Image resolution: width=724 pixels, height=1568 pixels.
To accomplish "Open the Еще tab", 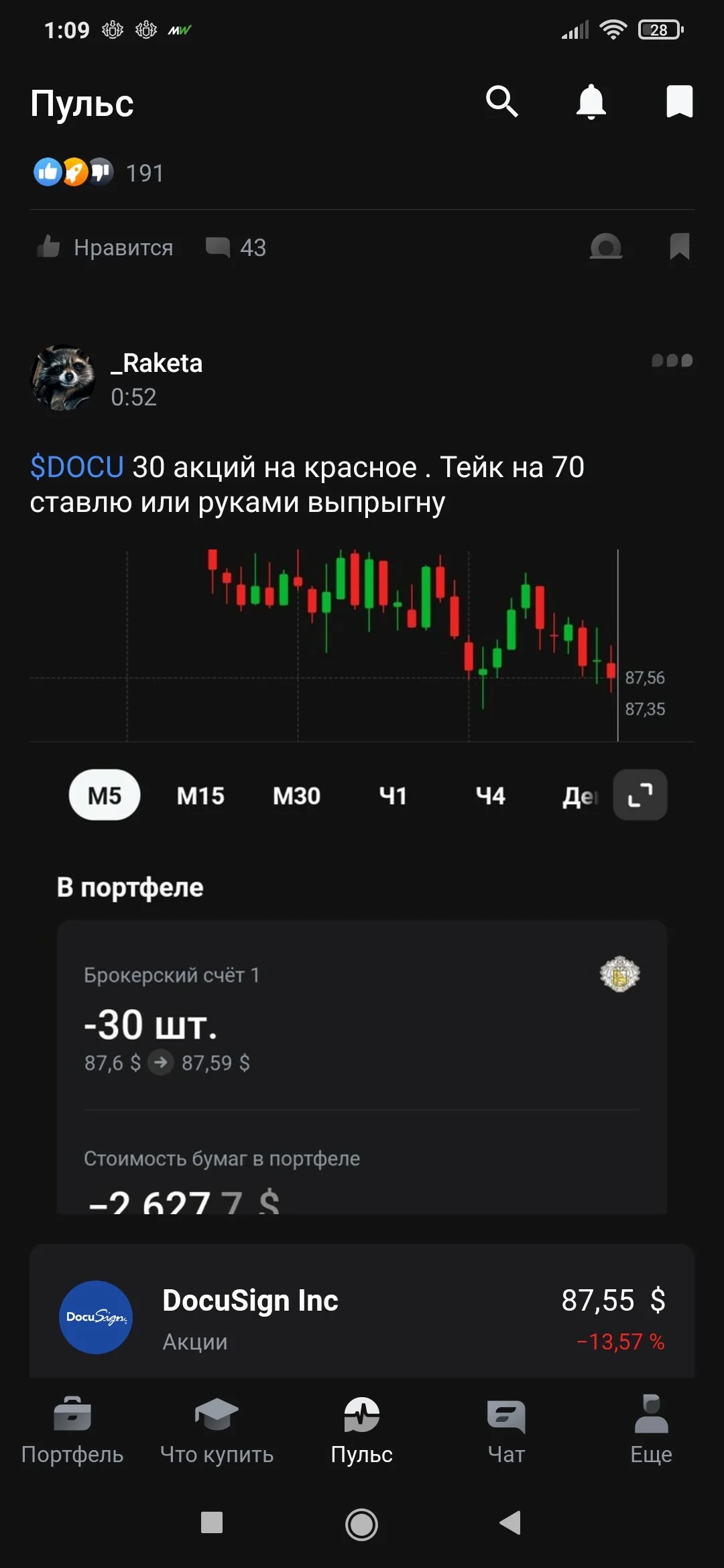I will point(651,1430).
